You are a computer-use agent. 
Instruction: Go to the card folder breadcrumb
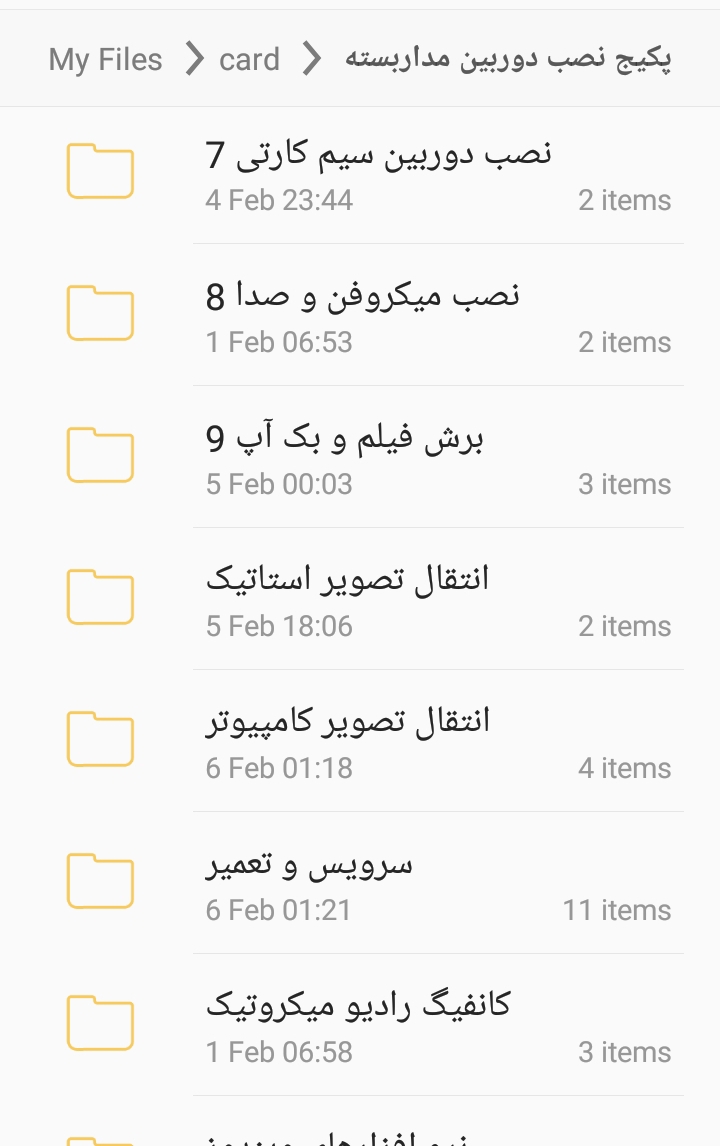coord(249,60)
